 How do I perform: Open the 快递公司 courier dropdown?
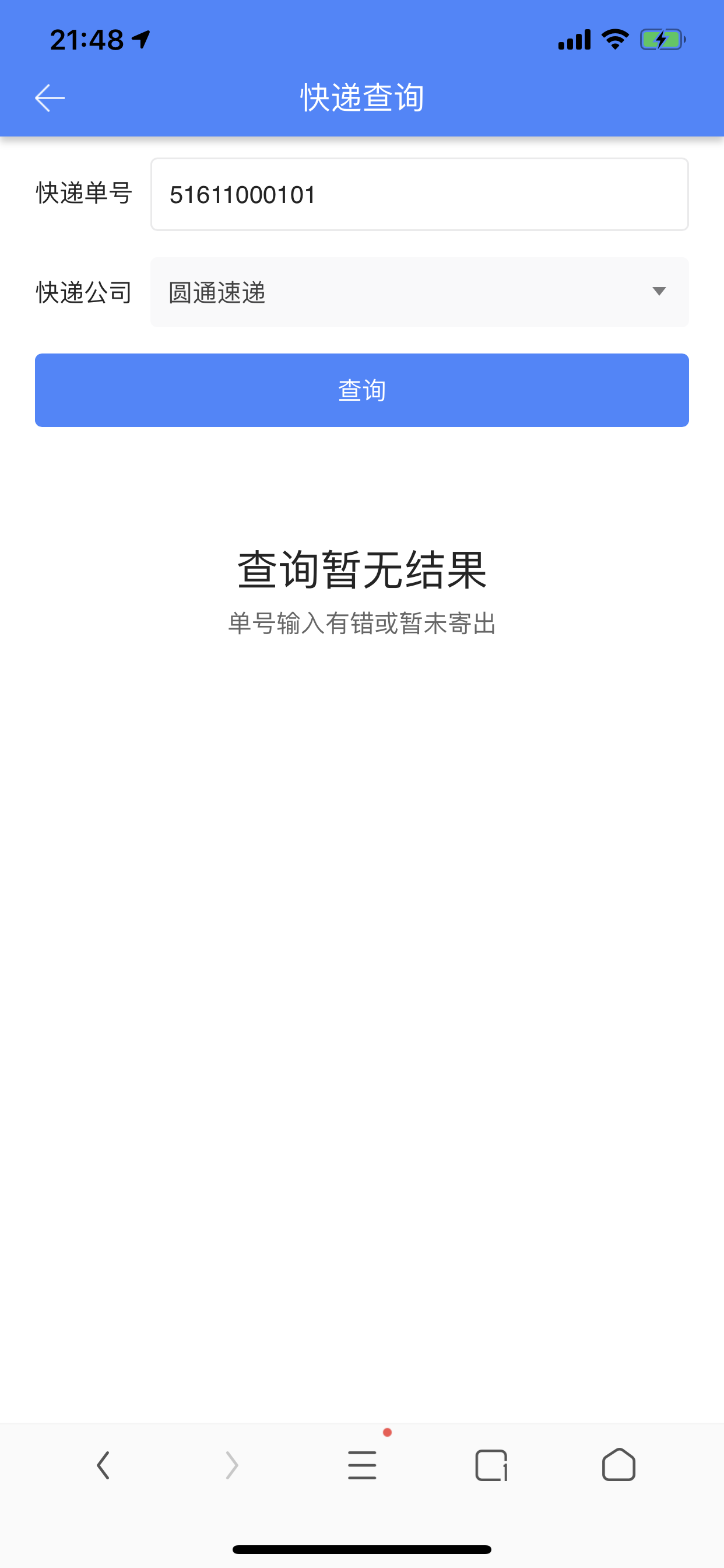(x=419, y=292)
